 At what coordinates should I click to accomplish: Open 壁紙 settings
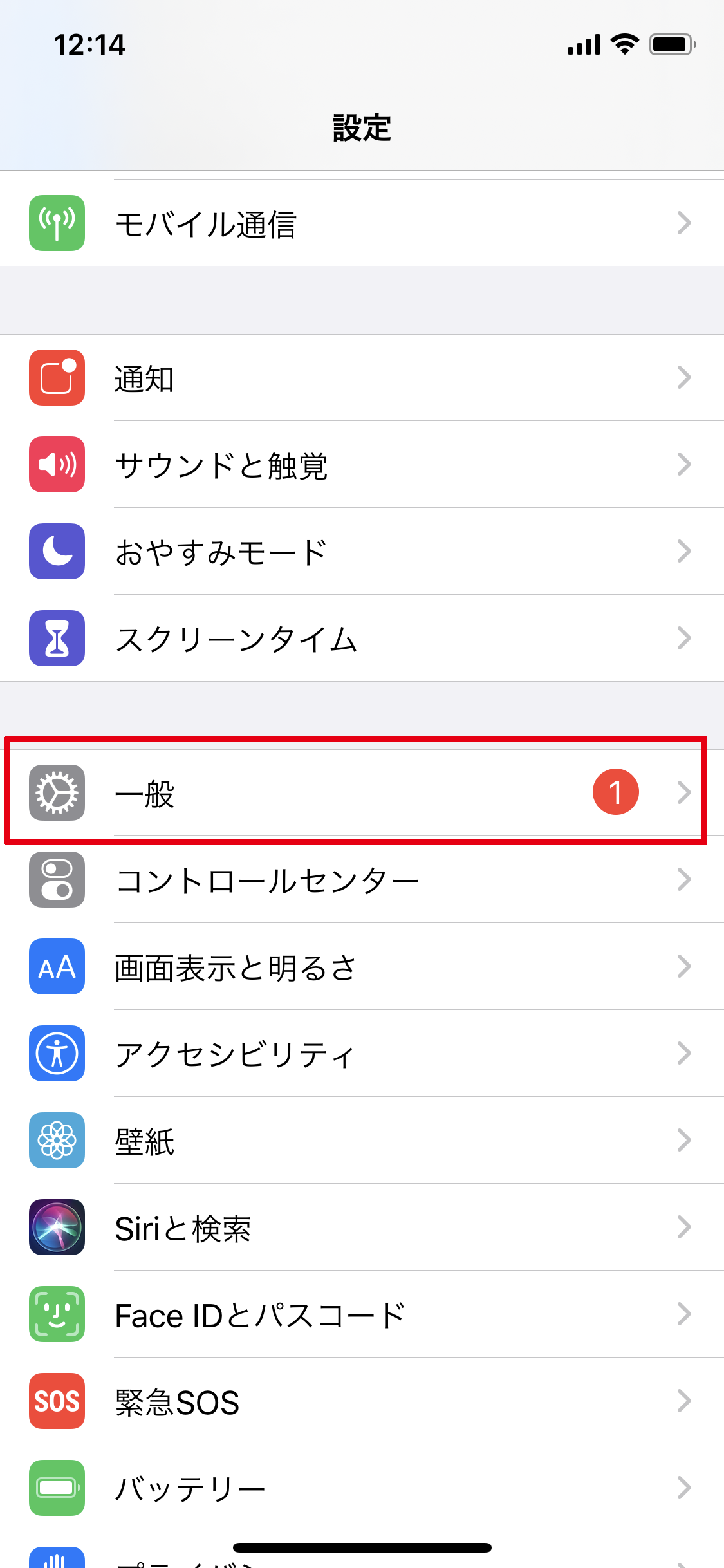(x=360, y=1141)
